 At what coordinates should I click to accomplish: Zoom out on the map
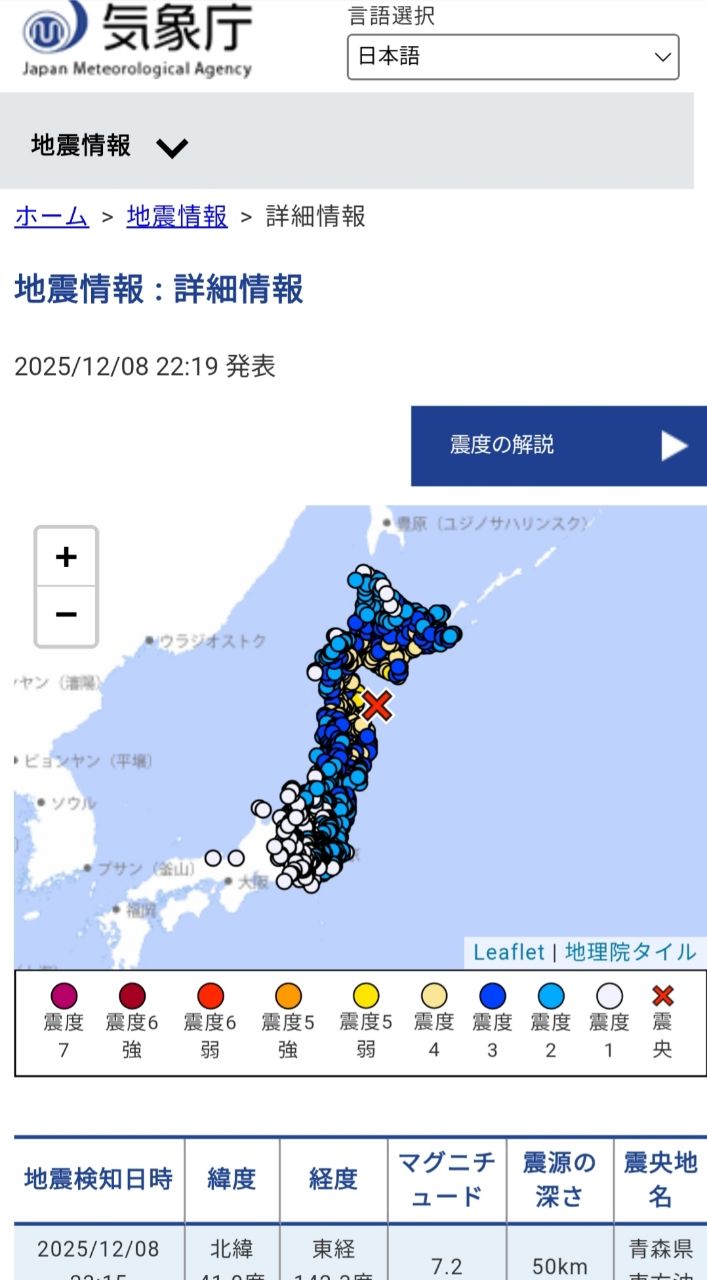[x=66, y=615]
